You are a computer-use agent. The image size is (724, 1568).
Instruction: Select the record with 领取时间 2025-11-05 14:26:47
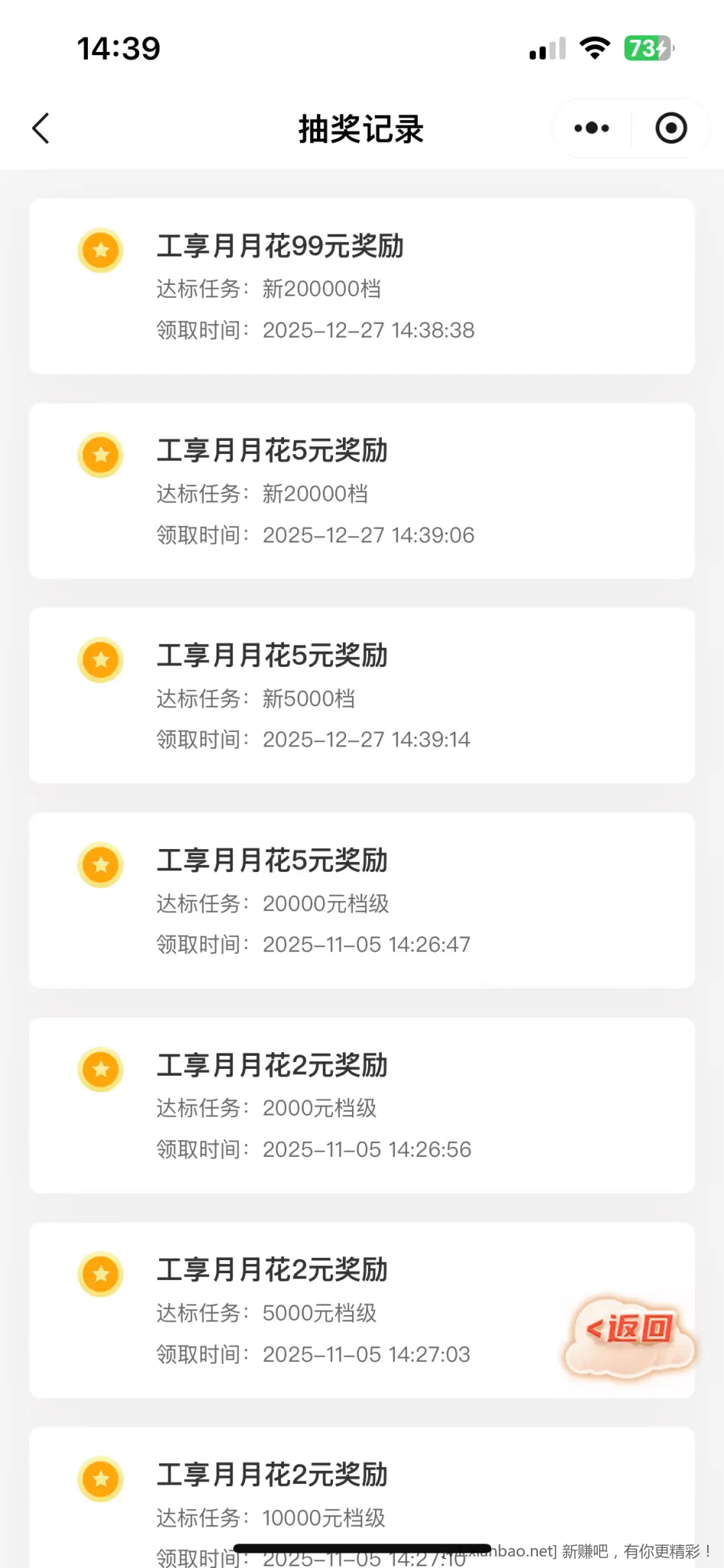click(x=361, y=901)
